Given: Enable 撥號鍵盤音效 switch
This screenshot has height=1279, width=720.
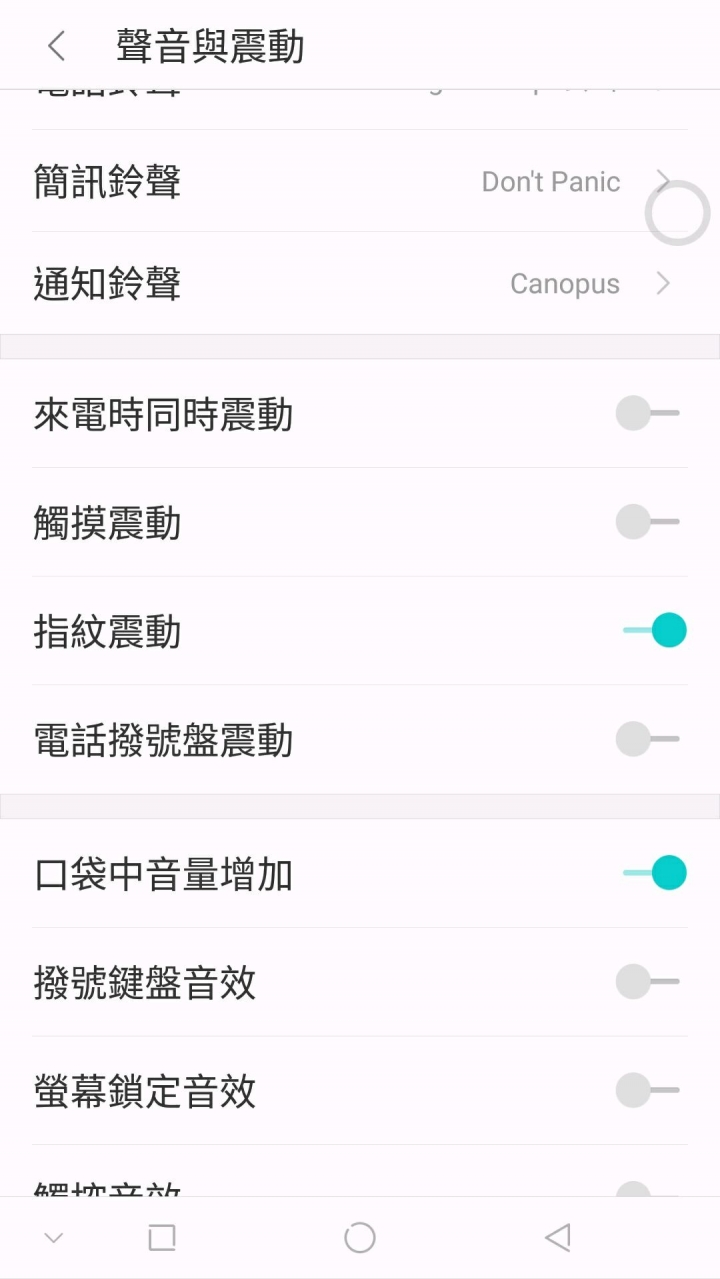Looking at the screenshot, I should click(648, 982).
